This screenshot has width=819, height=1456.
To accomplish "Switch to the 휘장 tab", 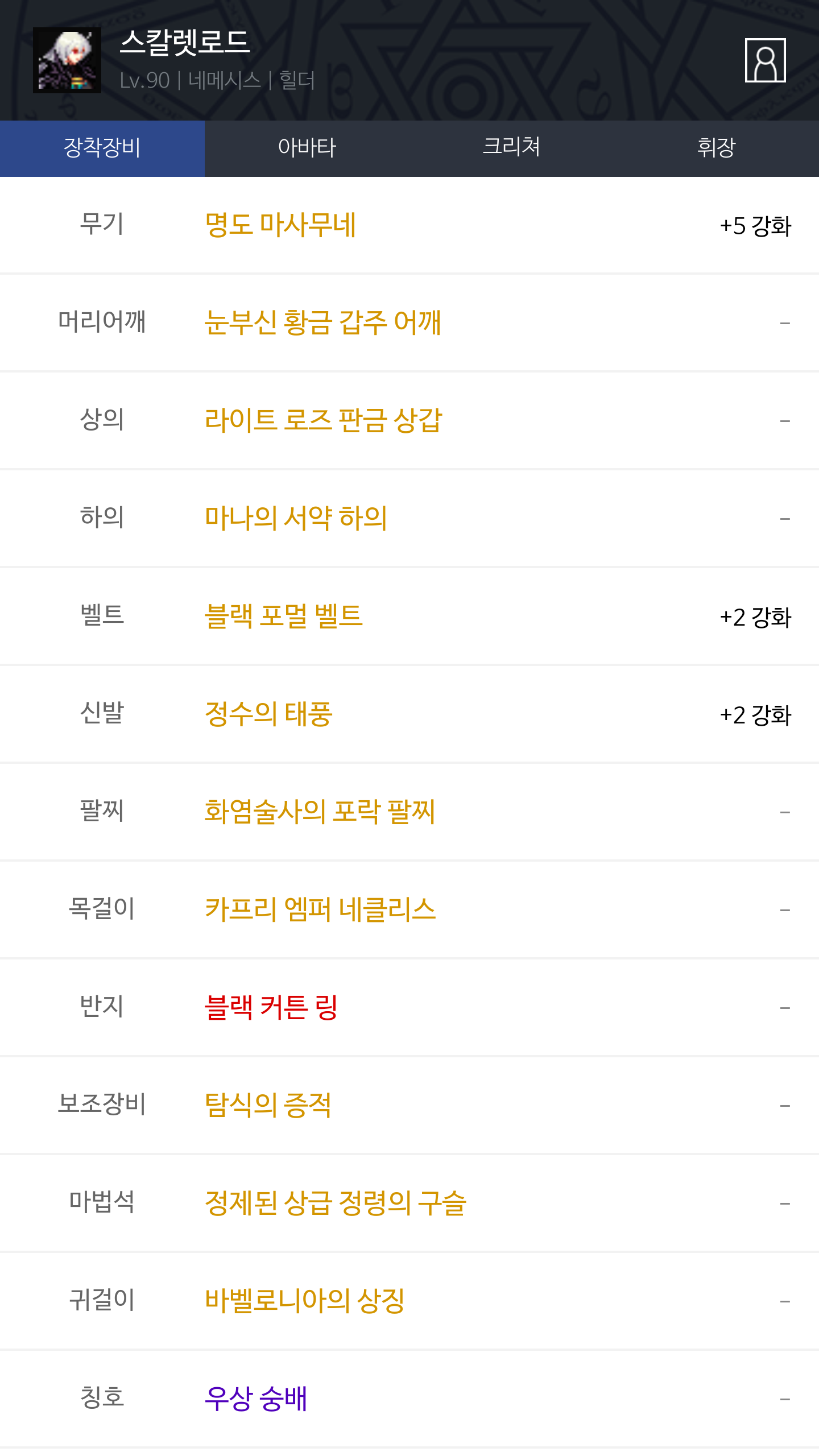I will point(717,148).
